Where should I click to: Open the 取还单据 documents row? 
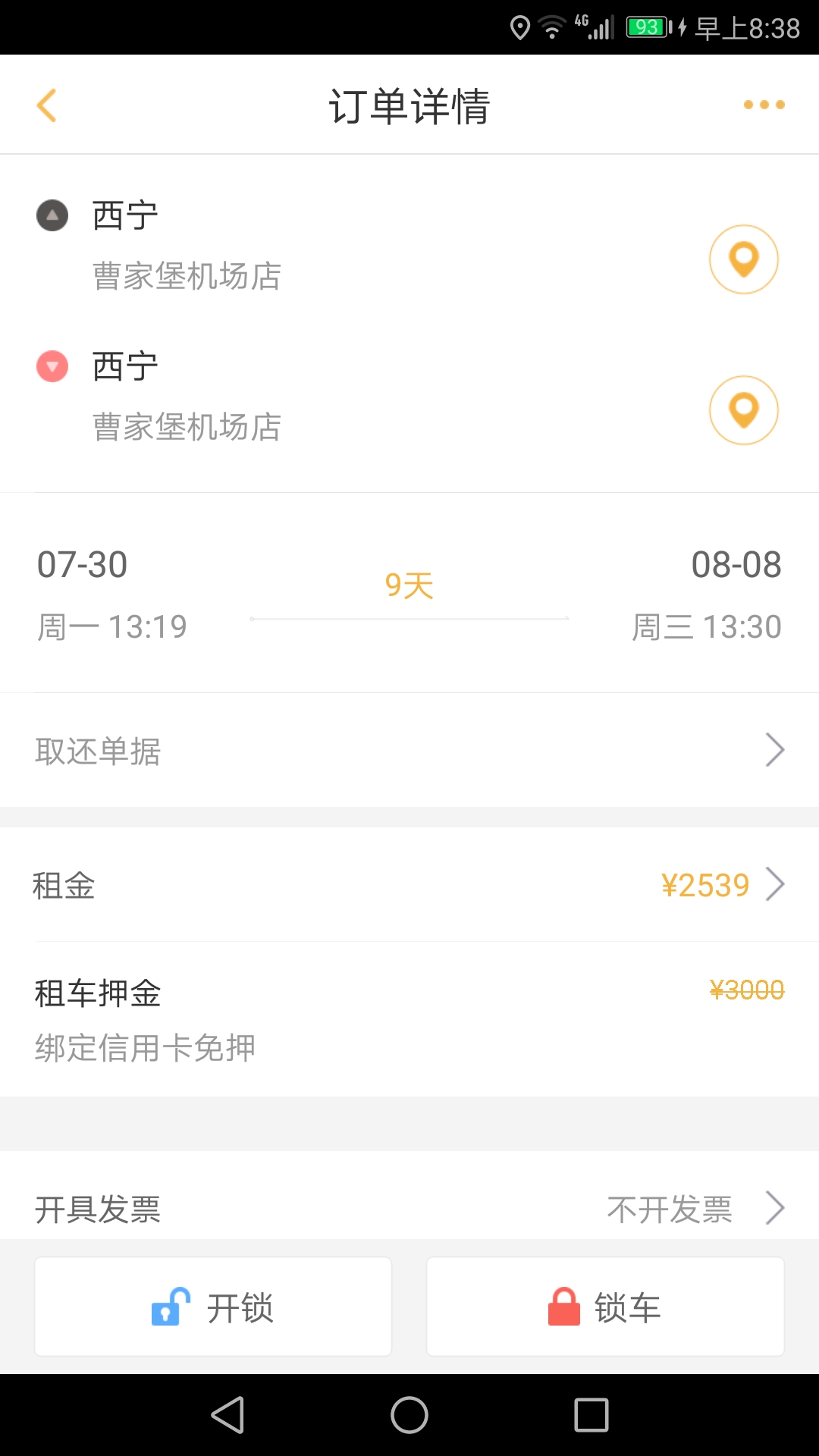pos(409,751)
